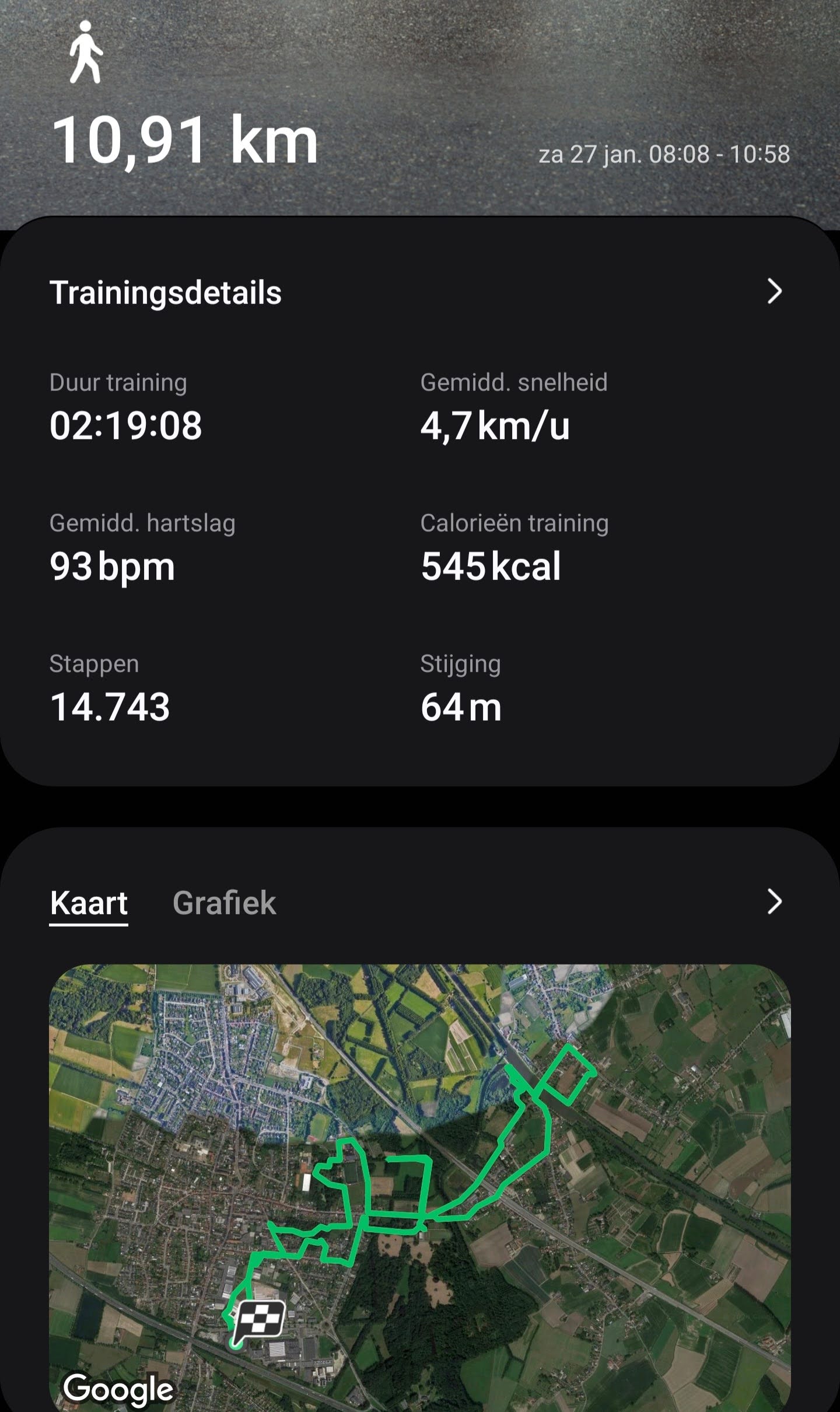Viewport: 840px width, 1412px height.
Task: Open the walking route satellite map
Action: coord(420,1184)
